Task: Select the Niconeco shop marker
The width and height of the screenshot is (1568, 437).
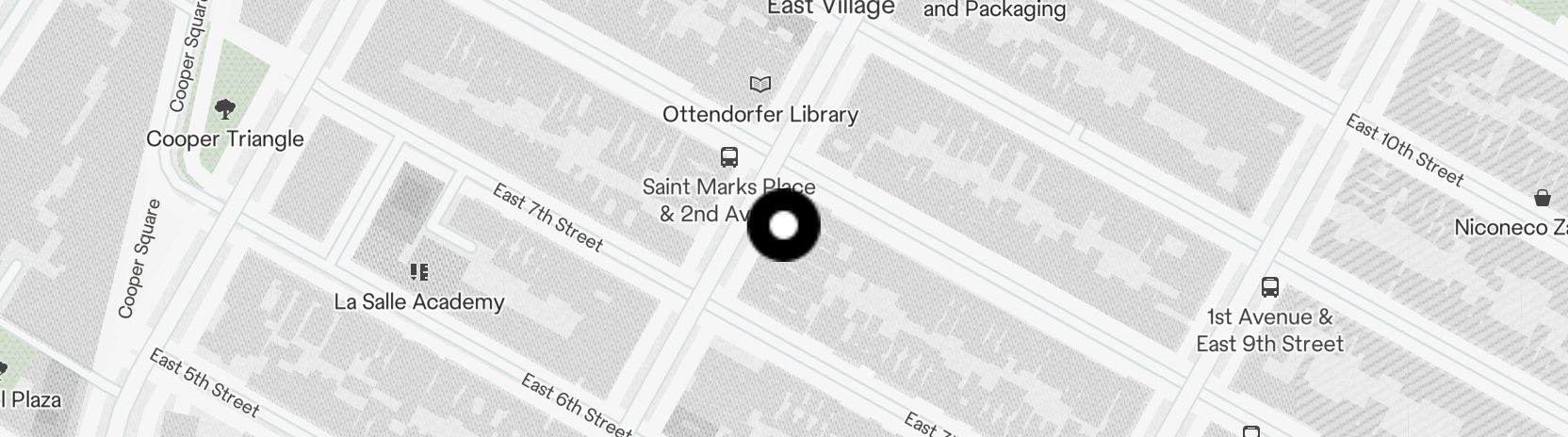Action: click(x=1543, y=198)
